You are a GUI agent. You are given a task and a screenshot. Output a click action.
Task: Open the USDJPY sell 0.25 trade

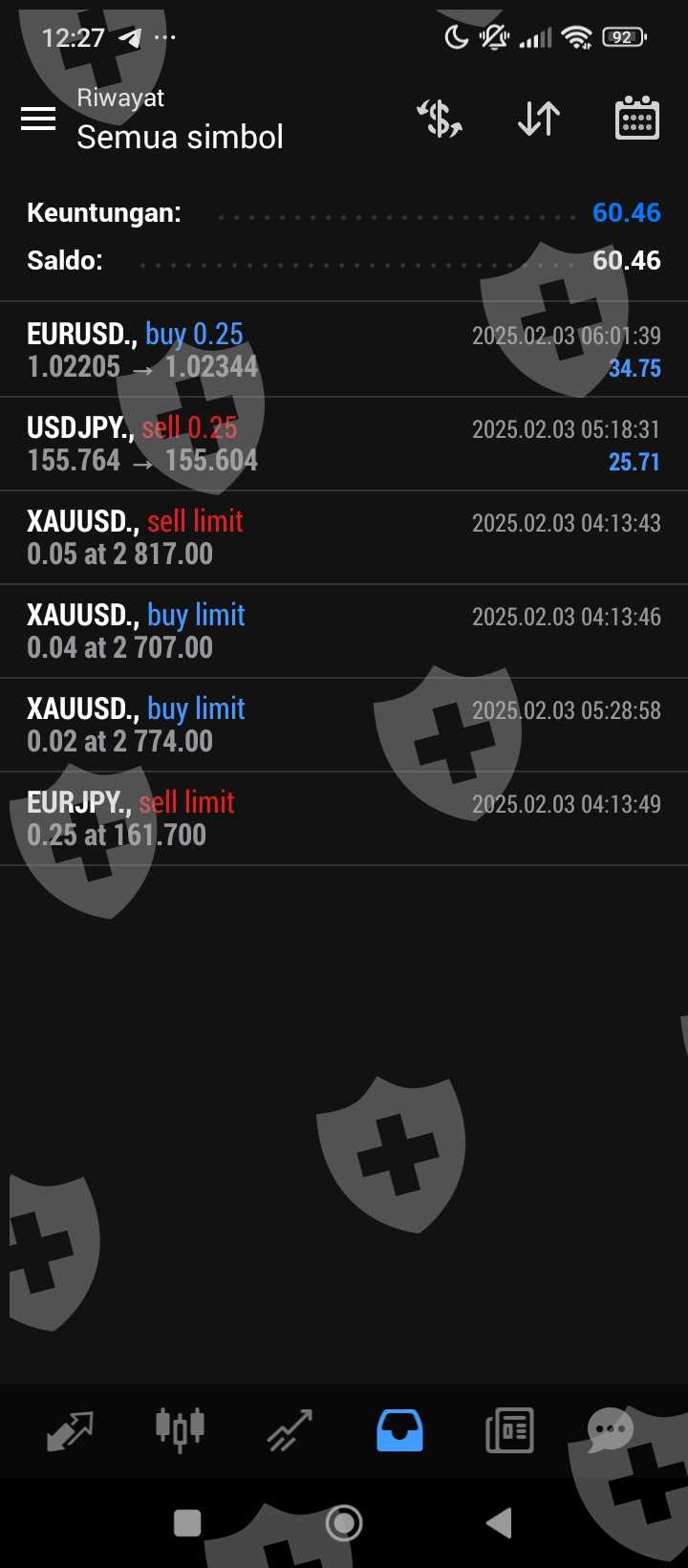coord(344,444)
